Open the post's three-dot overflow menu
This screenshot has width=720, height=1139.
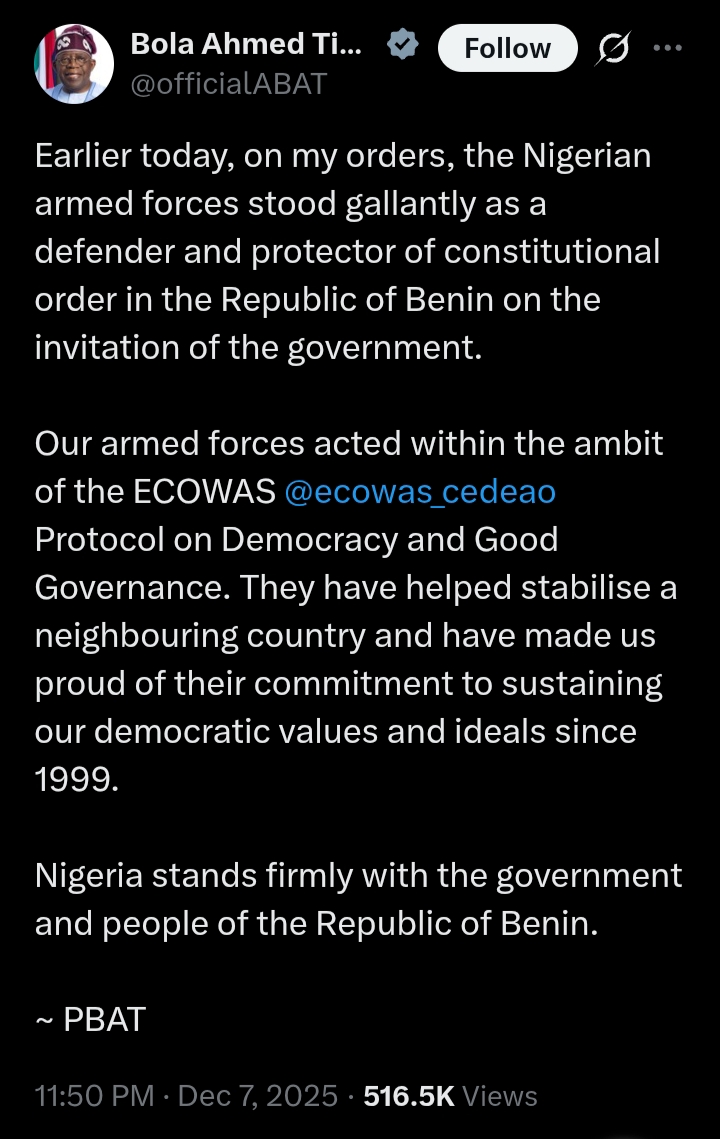(x=666, y=48)
